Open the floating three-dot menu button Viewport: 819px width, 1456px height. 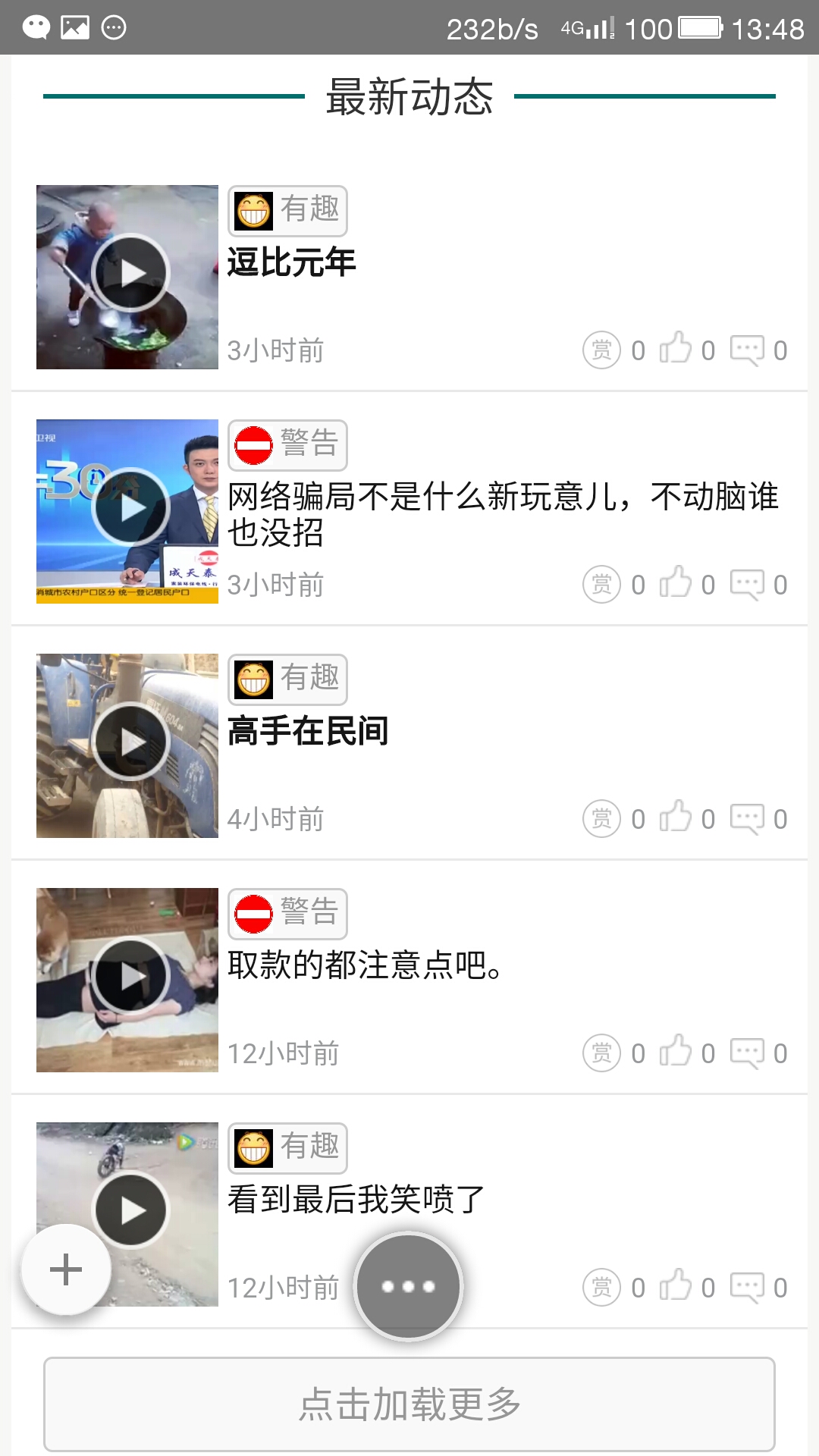click(x=408, y=1286)
